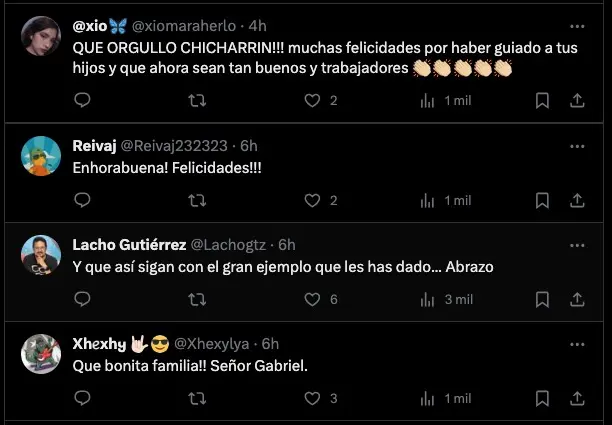Viewport: 612px width, 425px height.
Task: Share @xio's comment
Action: pos(577,100)
